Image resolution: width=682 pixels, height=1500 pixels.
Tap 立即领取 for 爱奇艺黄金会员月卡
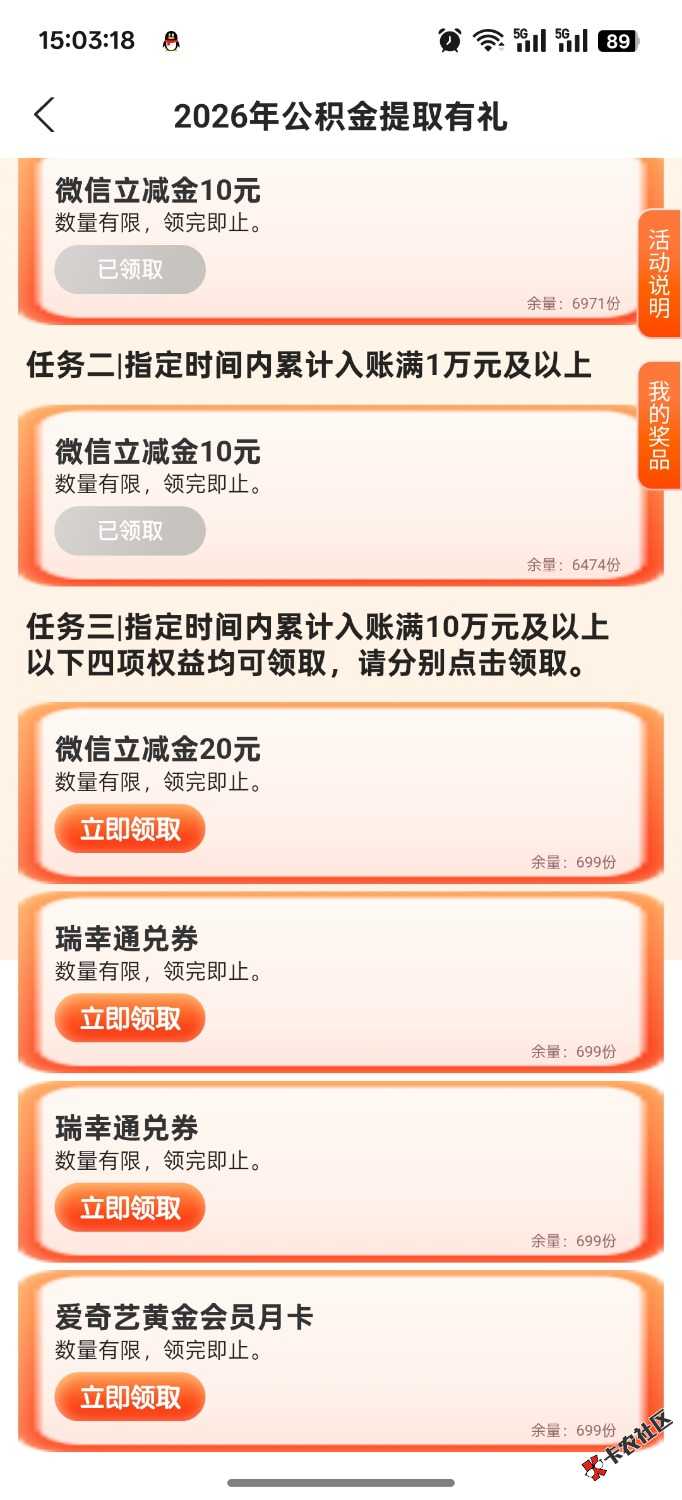pos(130,1397)
